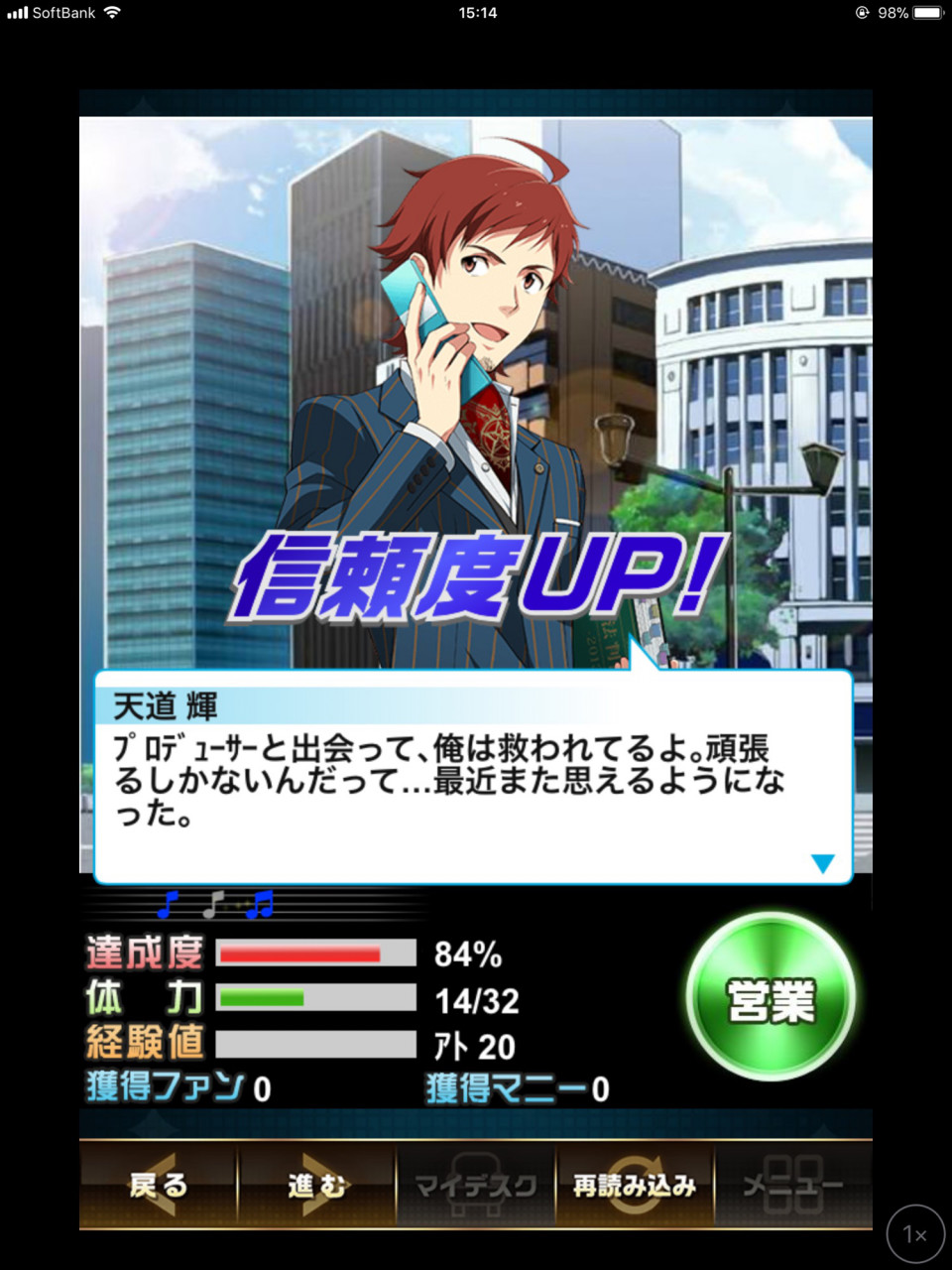Open the メニュー button
Screen dimensions: 952x1270
[793, 1185]
